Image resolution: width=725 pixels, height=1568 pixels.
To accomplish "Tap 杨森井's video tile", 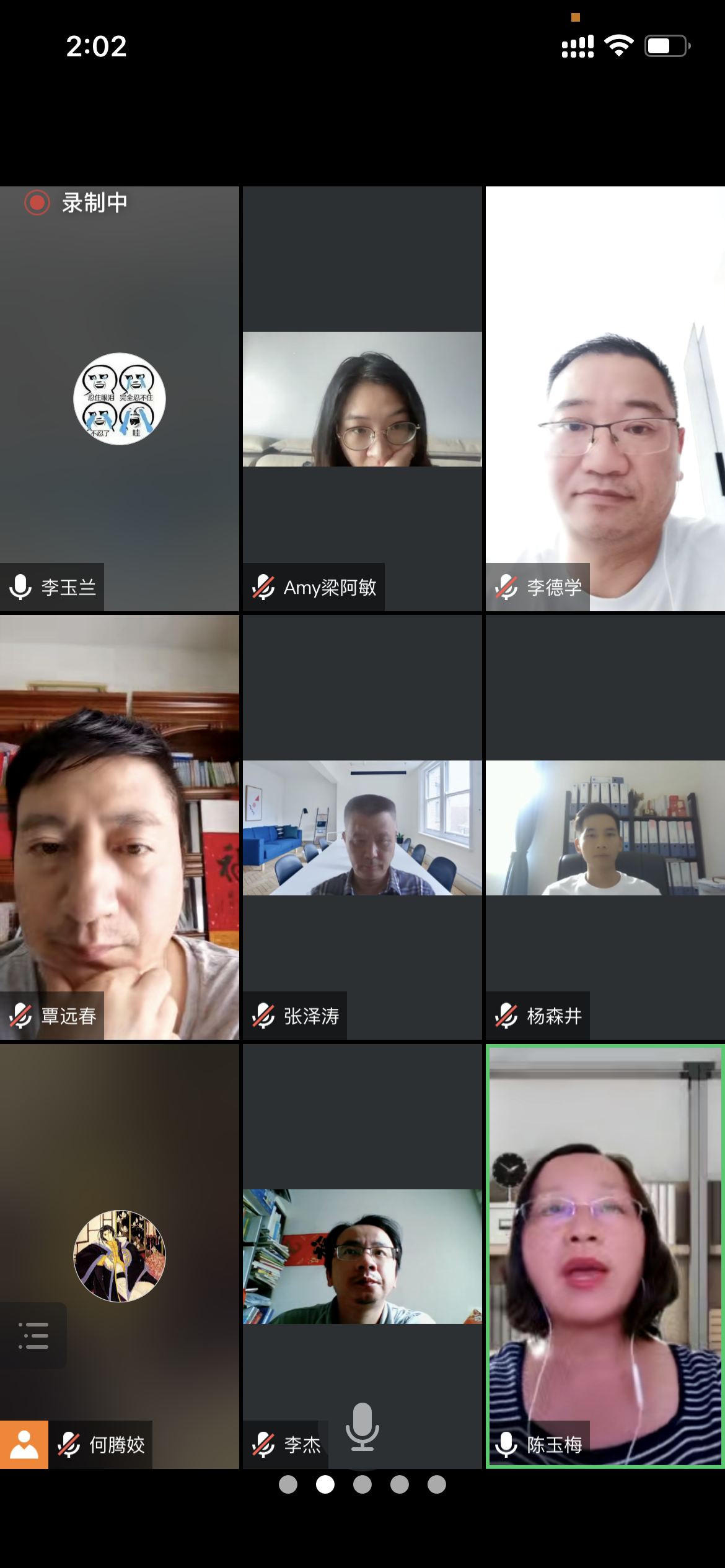I will click(605, 827).
